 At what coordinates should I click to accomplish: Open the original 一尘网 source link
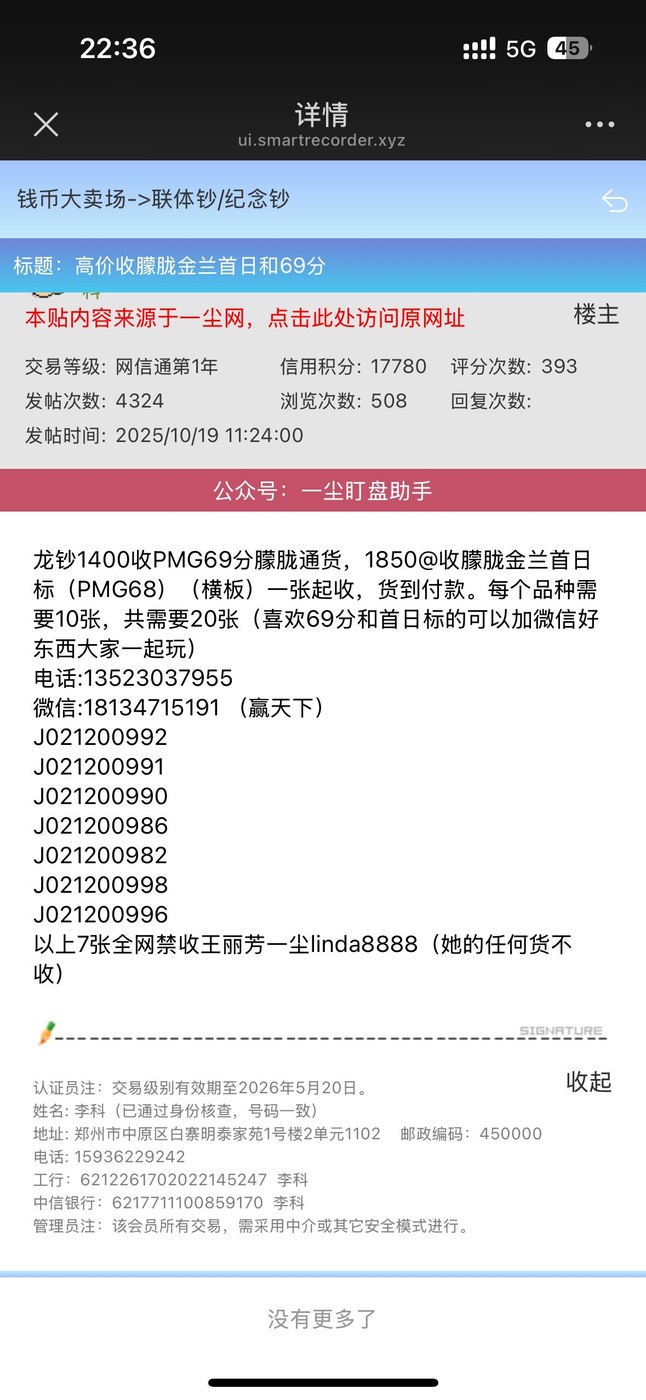245,319
